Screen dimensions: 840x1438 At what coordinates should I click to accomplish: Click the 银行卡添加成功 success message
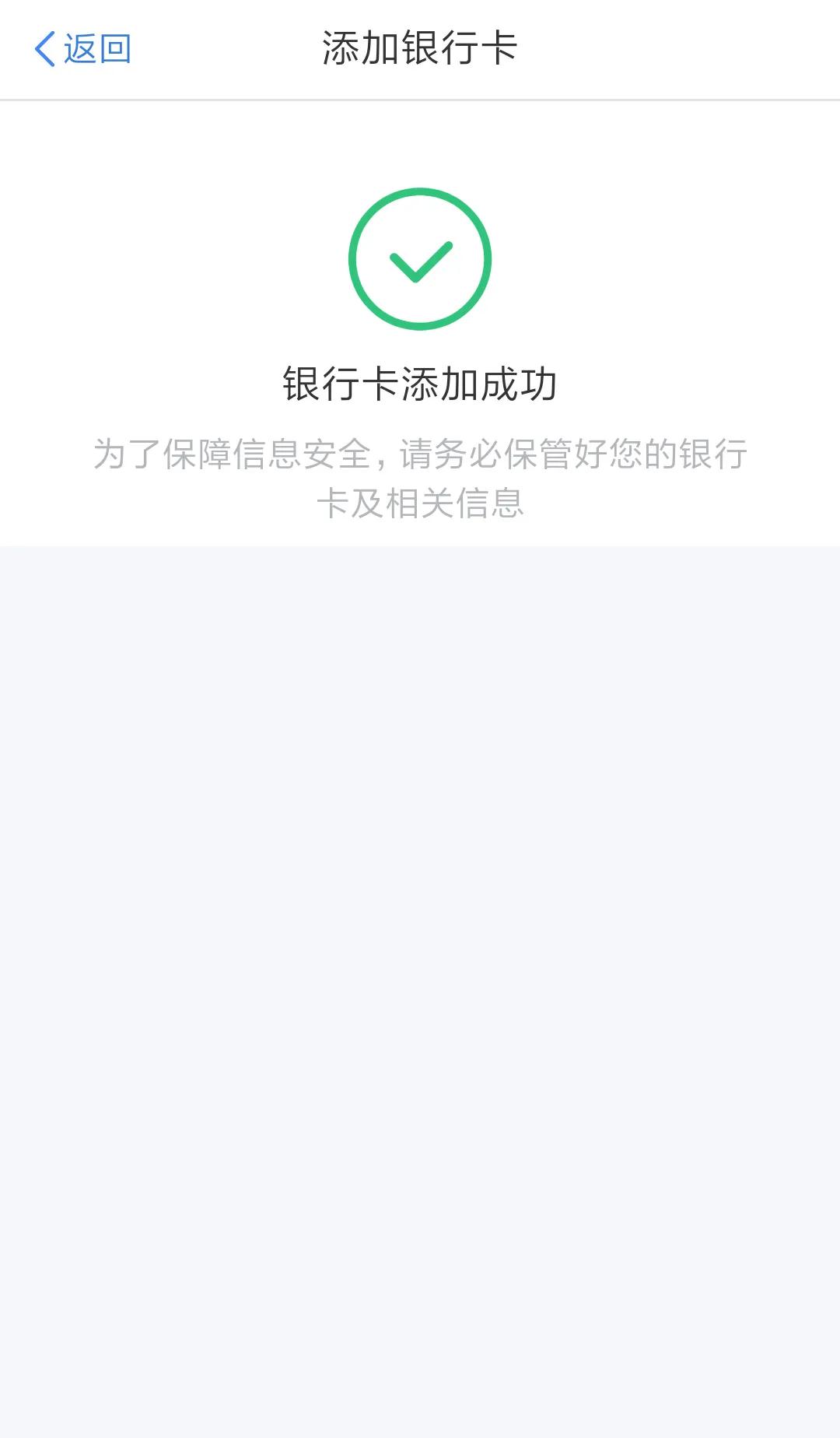420,383
